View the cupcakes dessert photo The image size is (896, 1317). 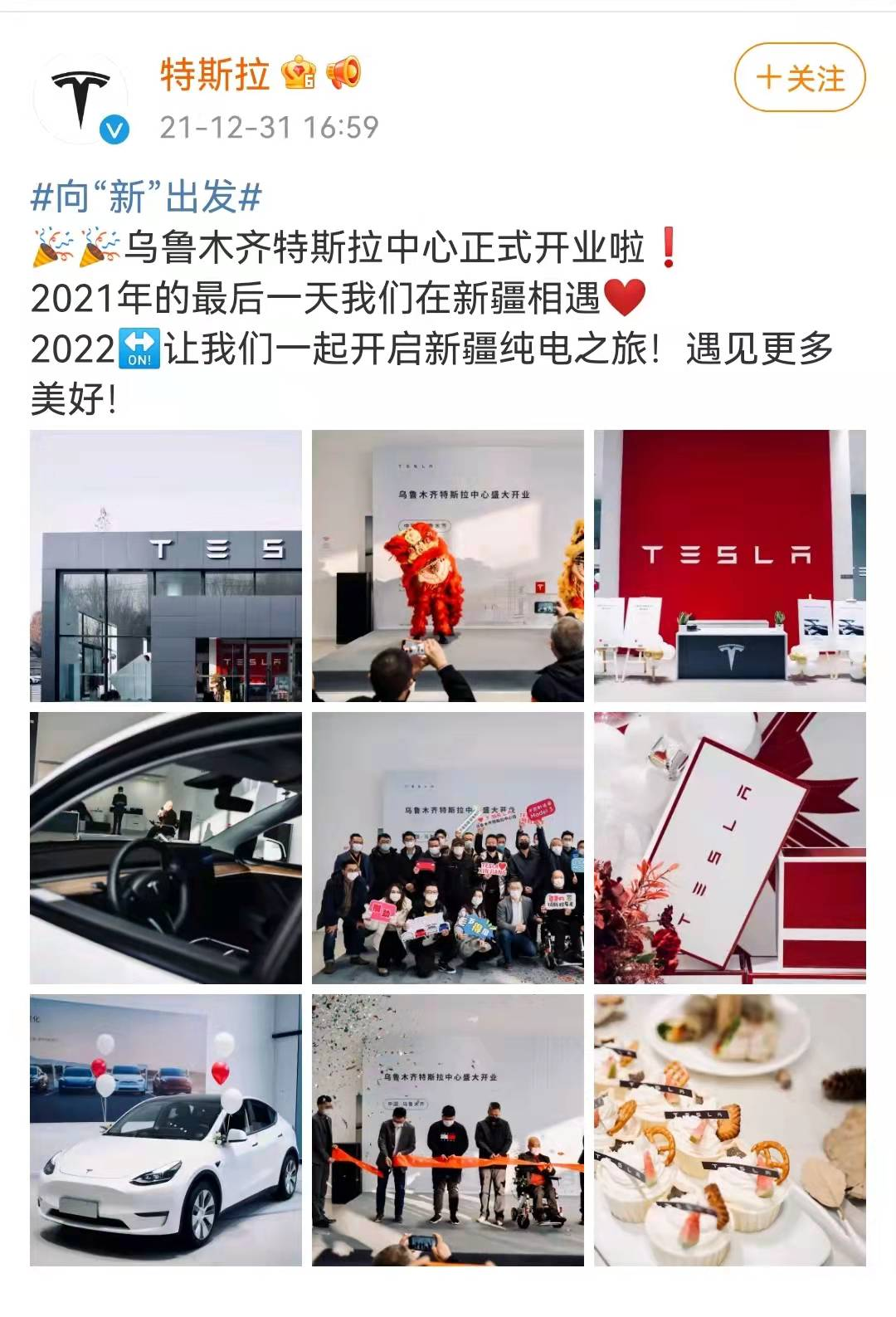pyautogui.click(x=729, y=1129)
